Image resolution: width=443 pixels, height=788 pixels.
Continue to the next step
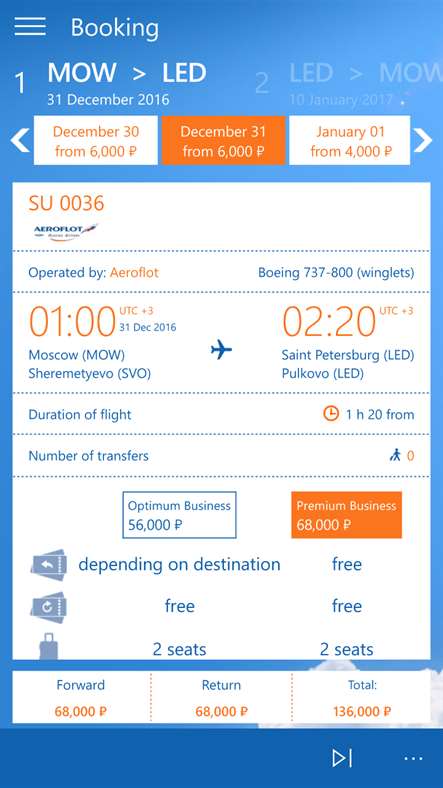pyautogui.click(x=342, y=758)
